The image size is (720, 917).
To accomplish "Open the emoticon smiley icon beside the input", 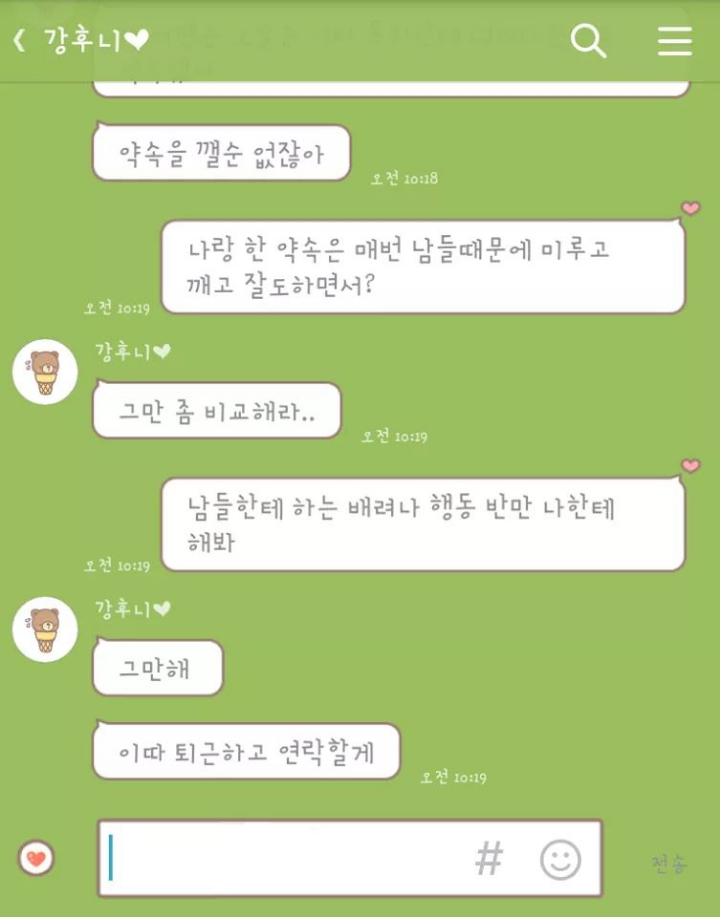I will click(x=561, y=859).
